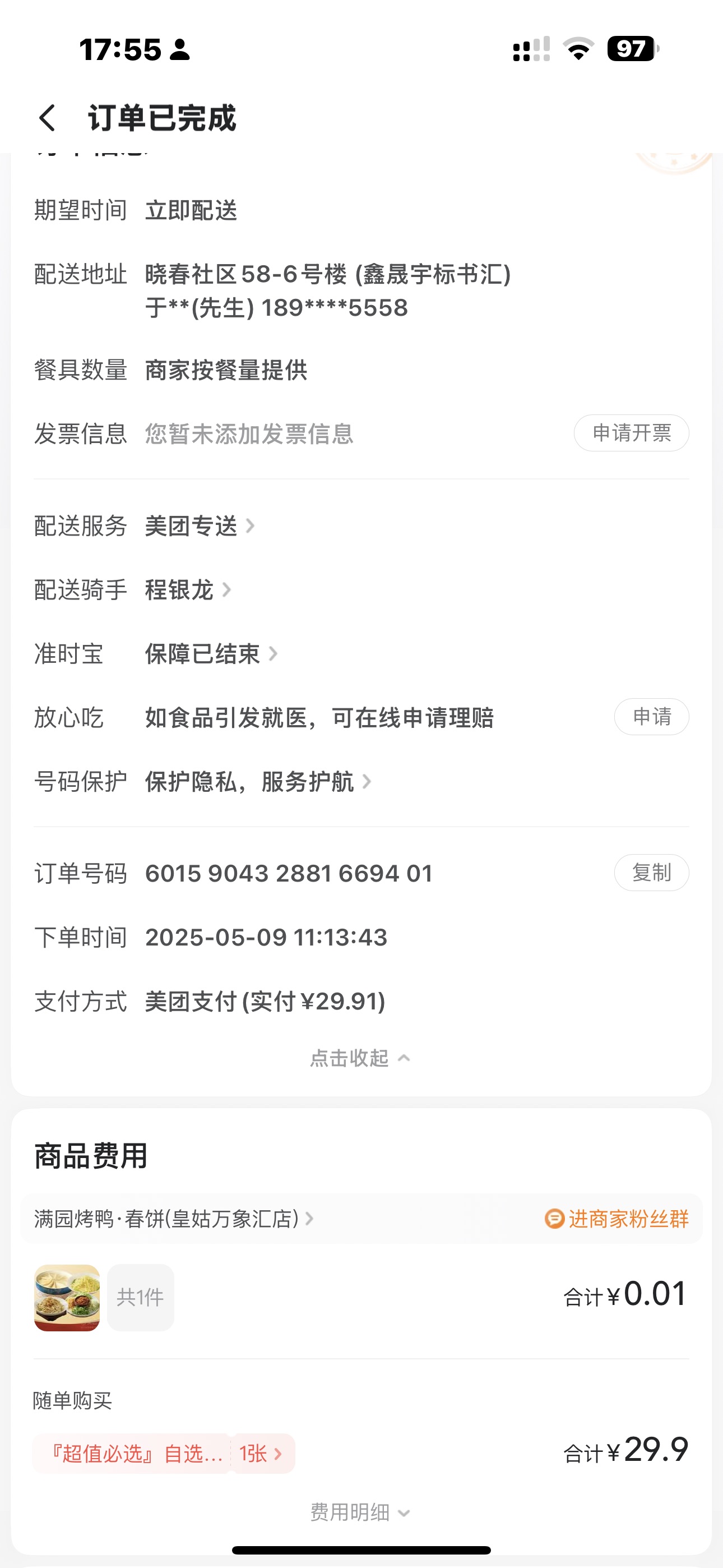This screenshot has width=723, height=1568.
Task: Copy the order number with 复制
Action: [651, 873]
